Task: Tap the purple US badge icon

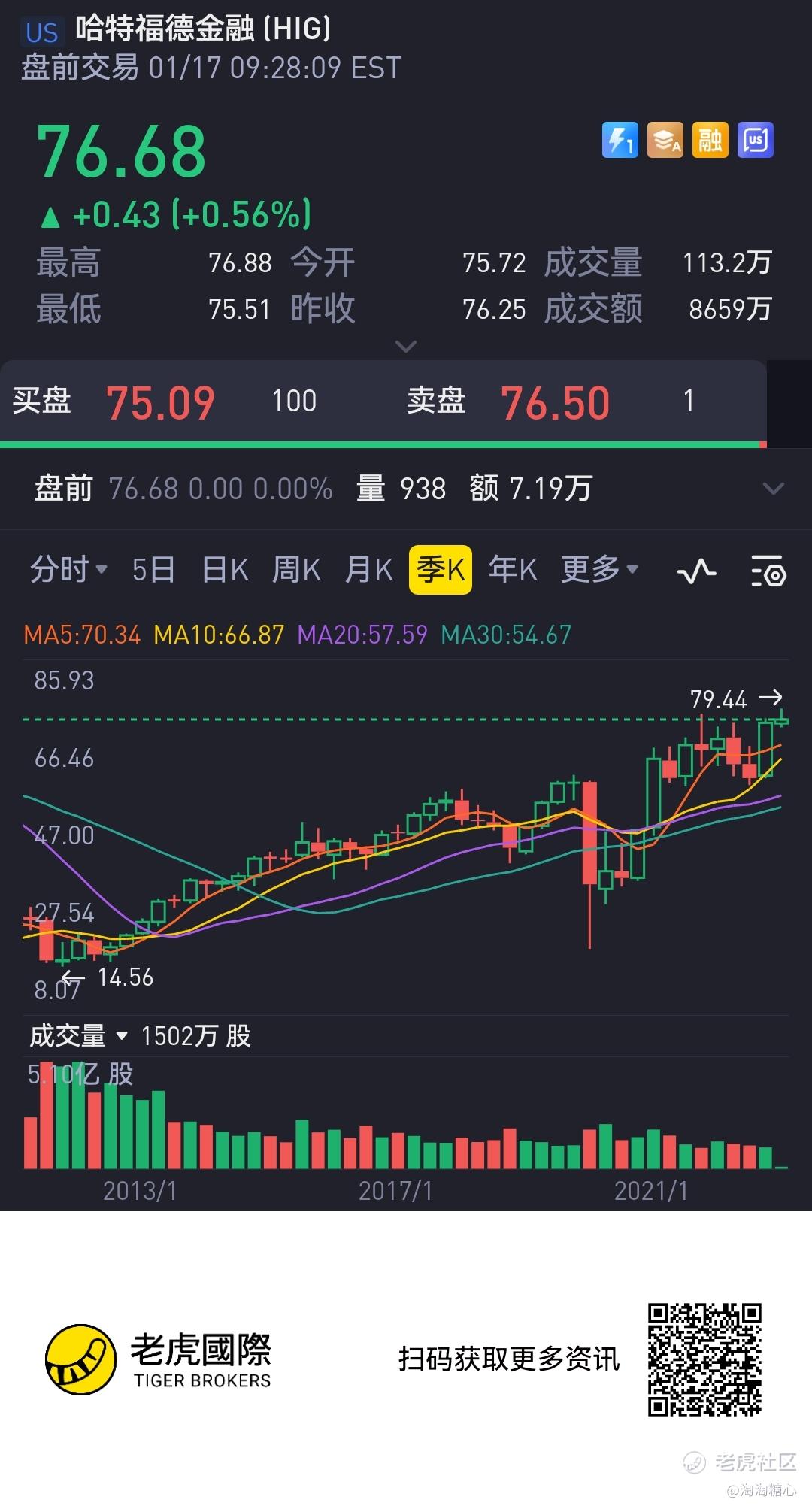Action: coord(756,141)
